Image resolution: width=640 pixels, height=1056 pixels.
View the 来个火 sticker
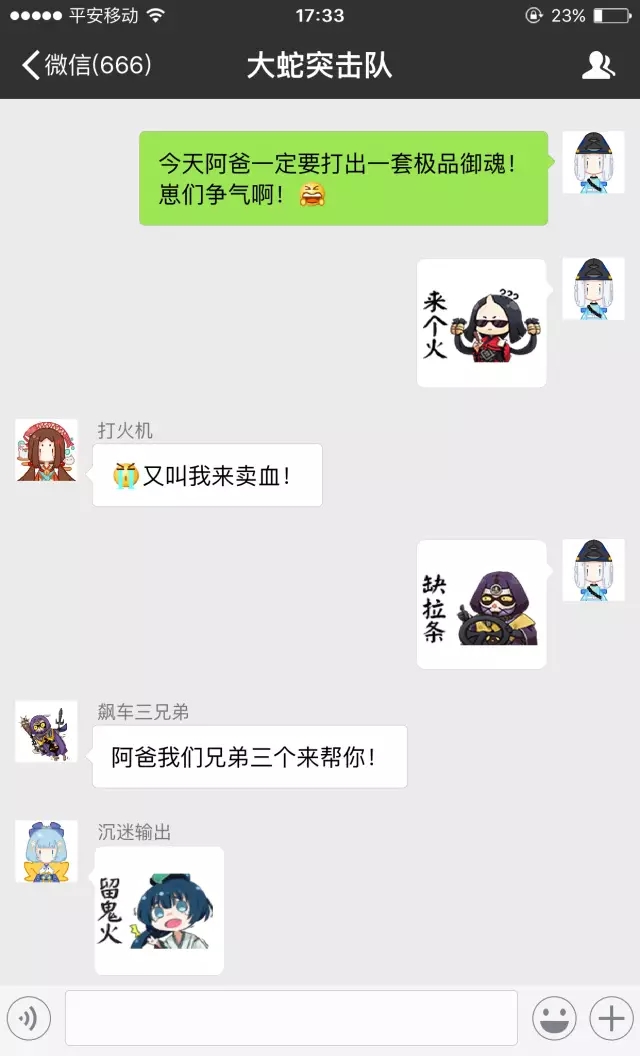point(481,323)
